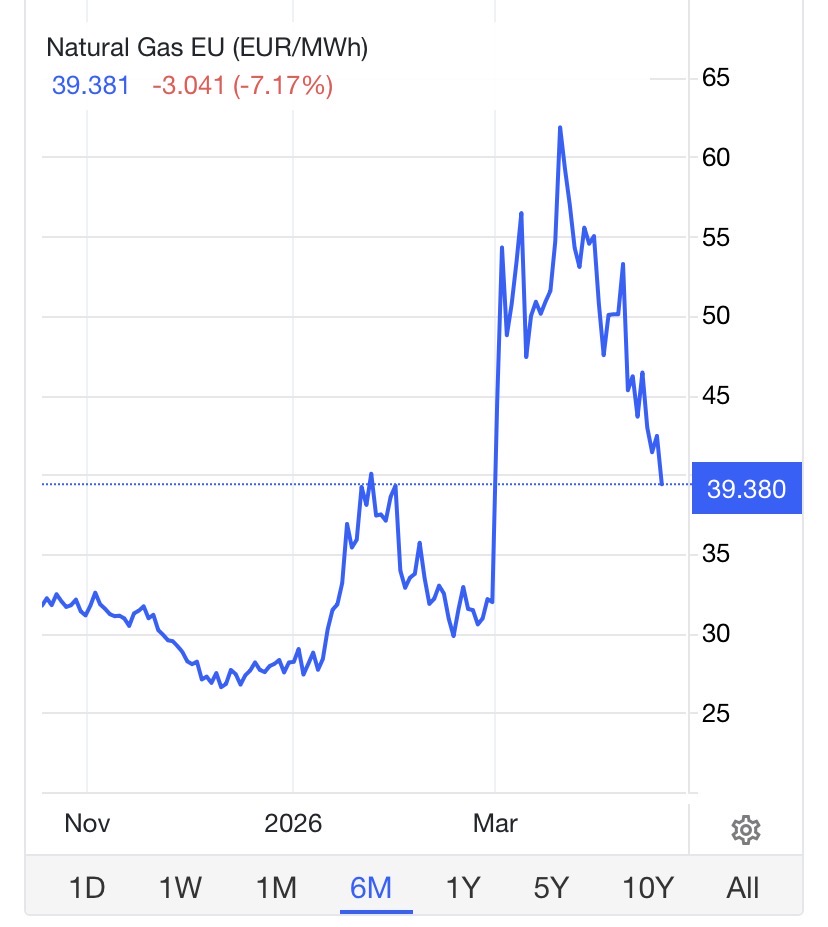Change the chart to 1Y
This screenshot has height=927, width=828.
click(463, 886)
